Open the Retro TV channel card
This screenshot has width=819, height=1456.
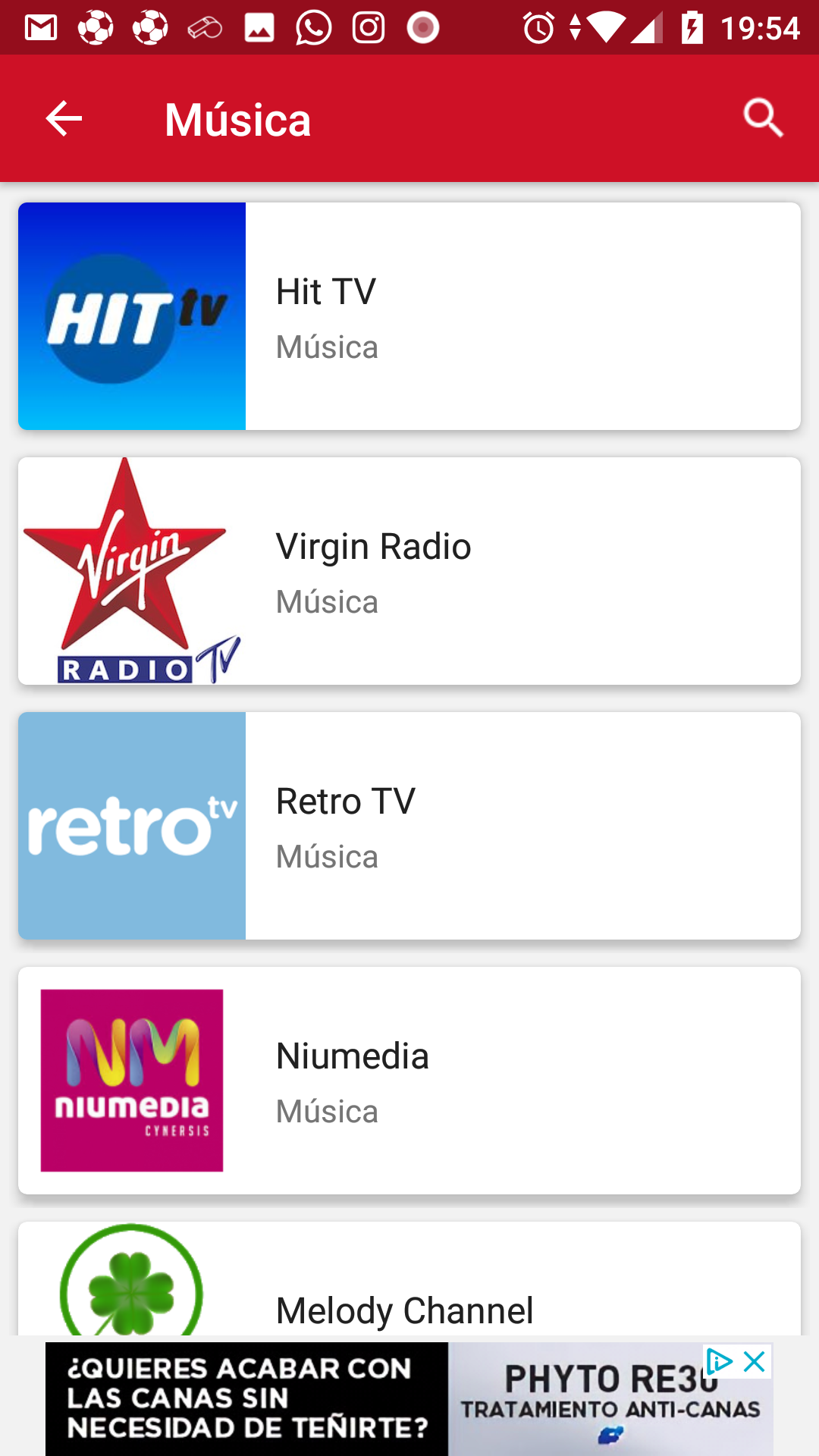coord(409,826)
